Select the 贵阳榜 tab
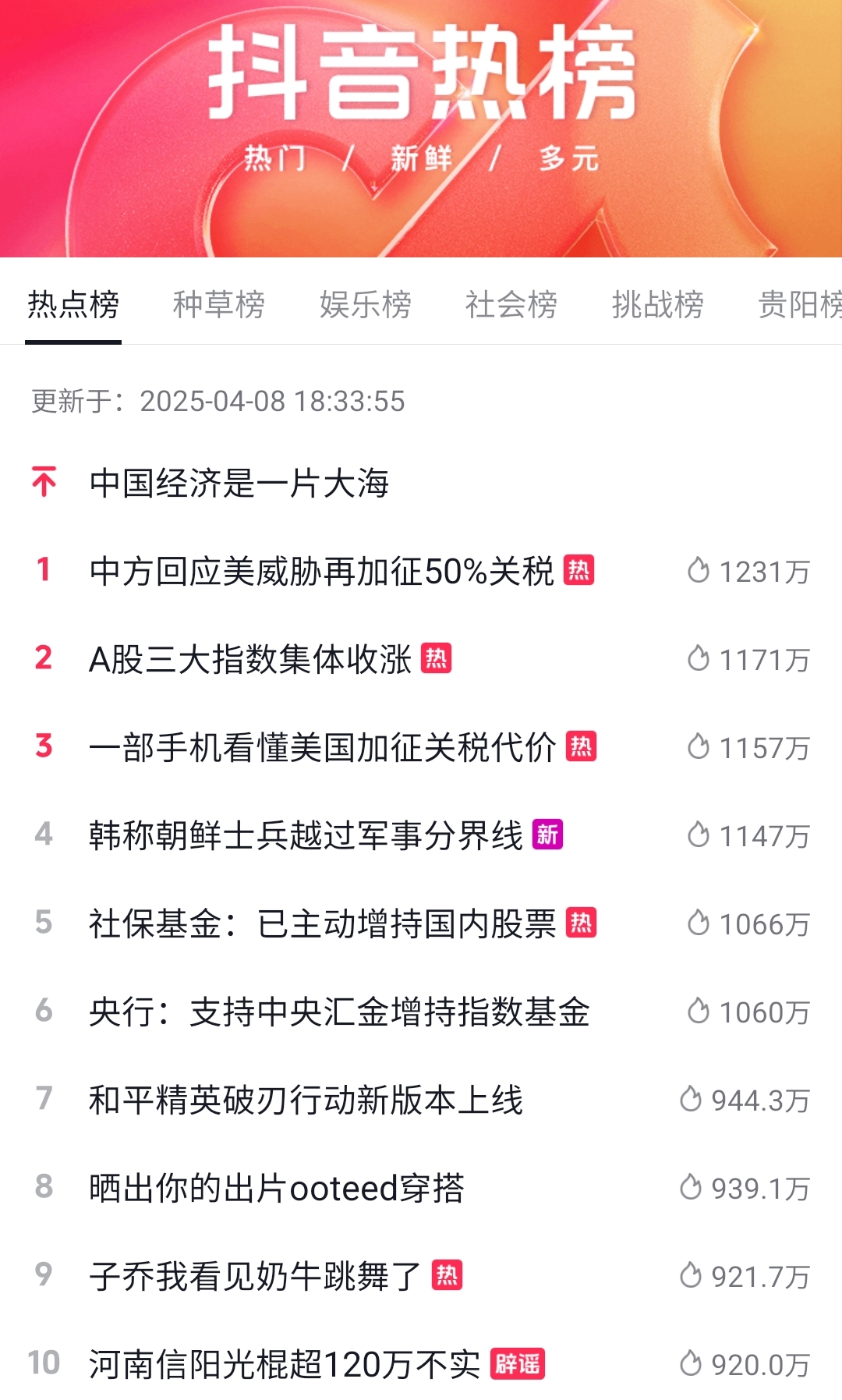Screen dimensions: 842x1400 coord(800,304)
